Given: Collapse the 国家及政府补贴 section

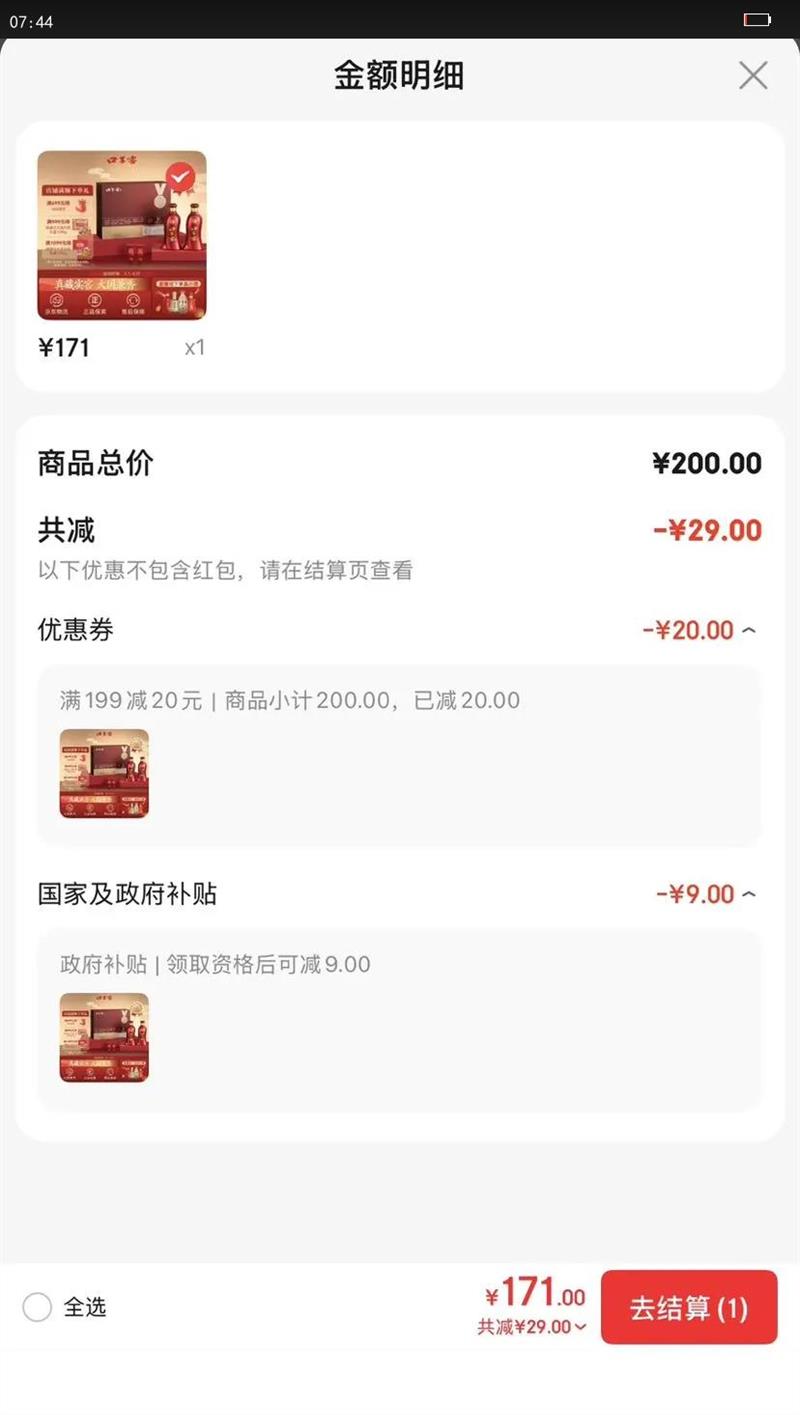Looking at the screenshot, I should coord(749,895).
